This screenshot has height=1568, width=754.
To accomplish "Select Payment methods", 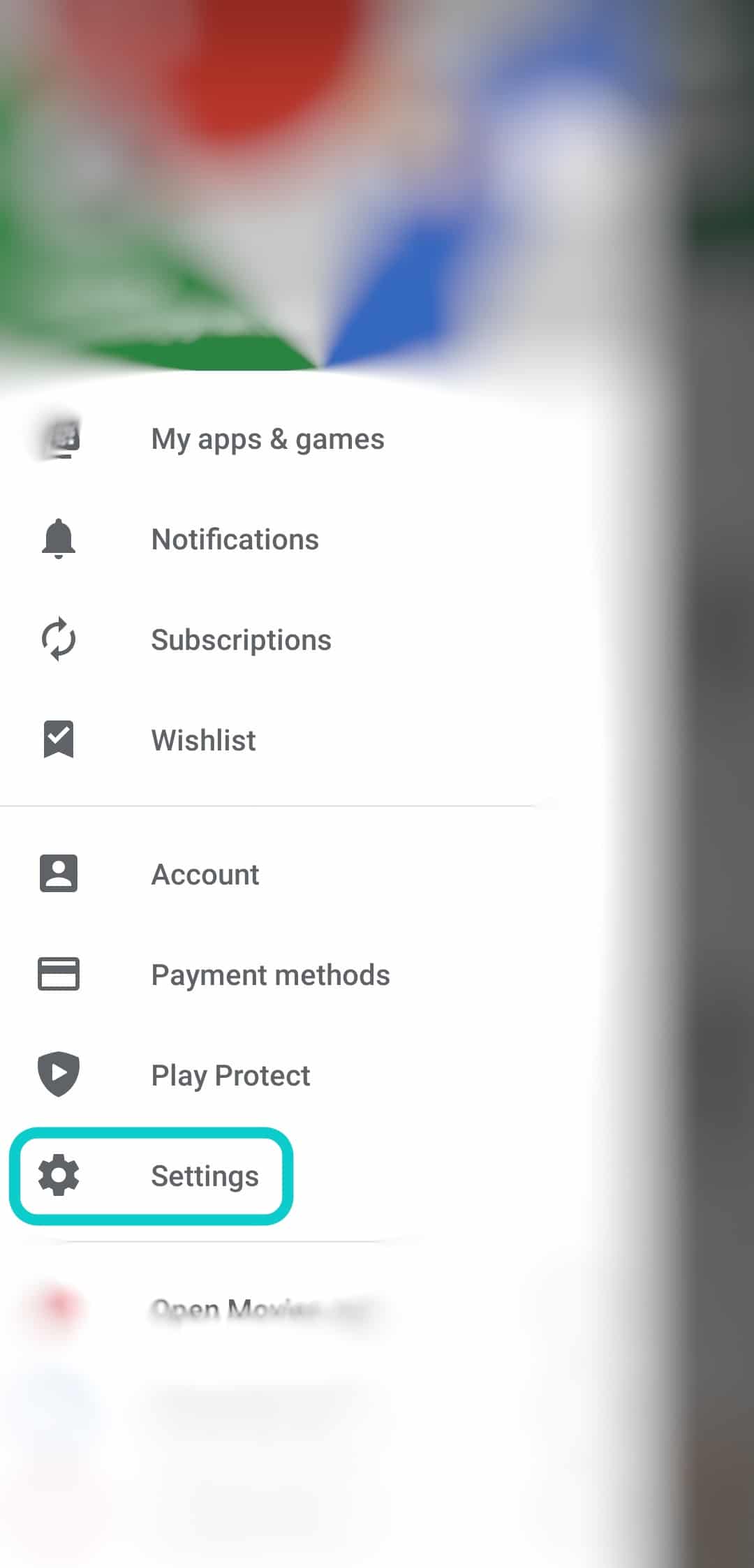I will pyautogui.click(x=270, y=975).
